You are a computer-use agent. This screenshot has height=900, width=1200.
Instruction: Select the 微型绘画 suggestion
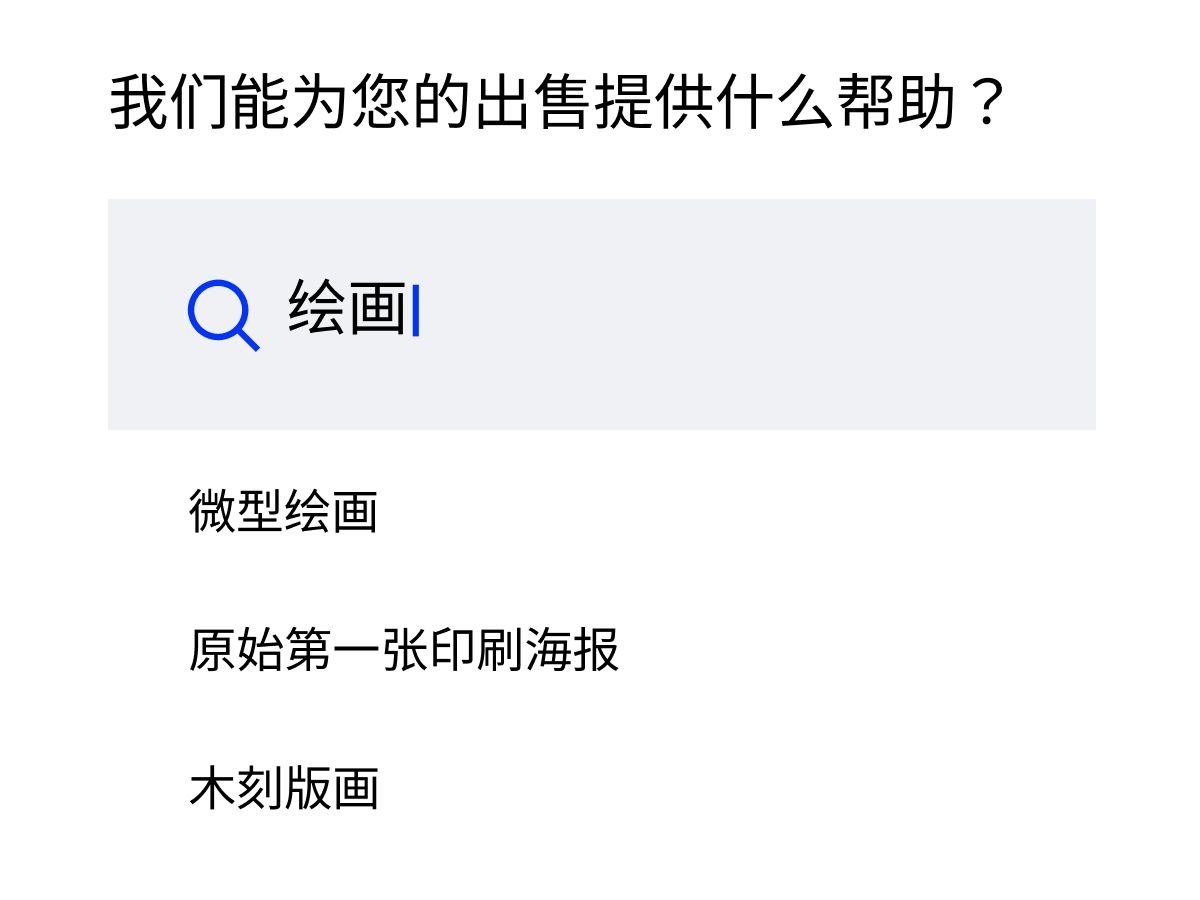(x=283, y=512)
